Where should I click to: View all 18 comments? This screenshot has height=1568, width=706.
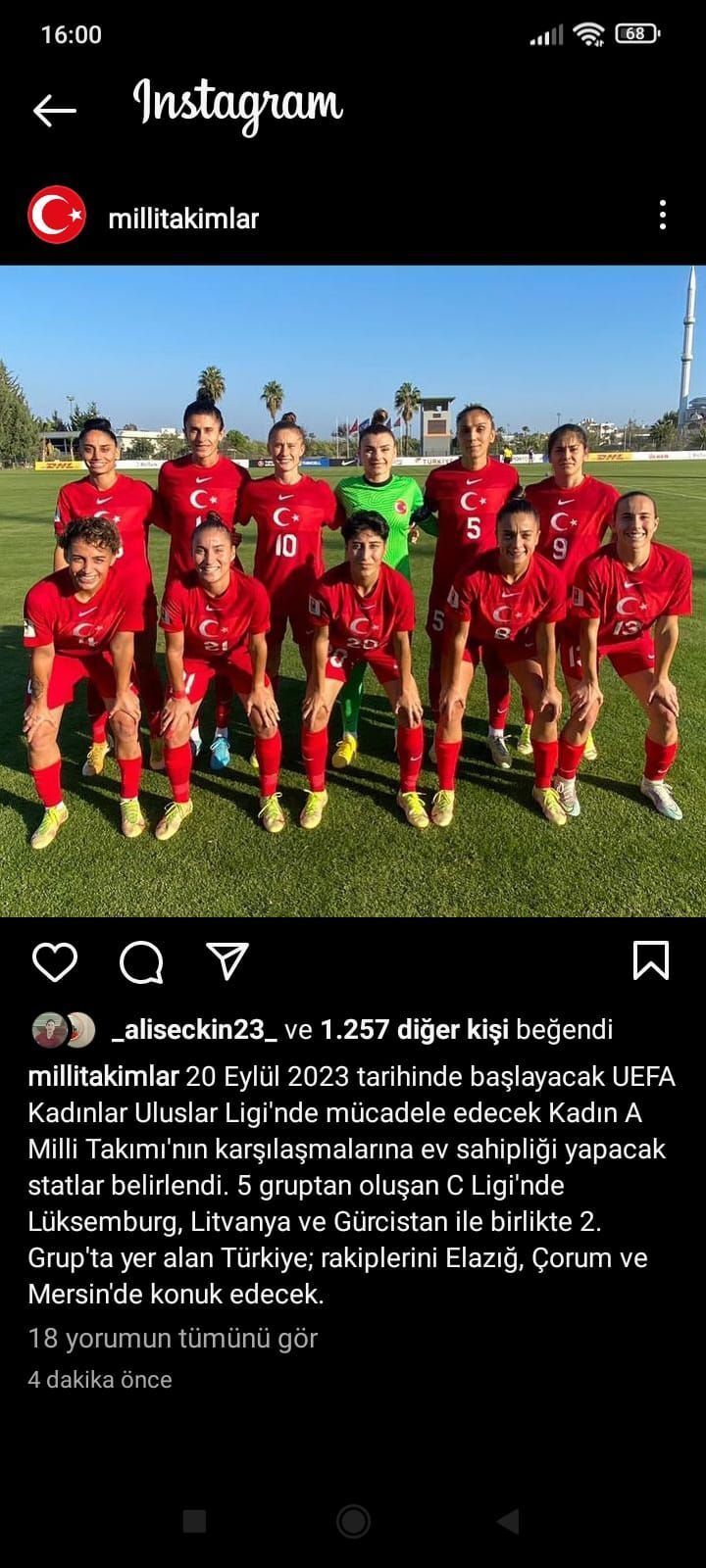click(173, 1338)
